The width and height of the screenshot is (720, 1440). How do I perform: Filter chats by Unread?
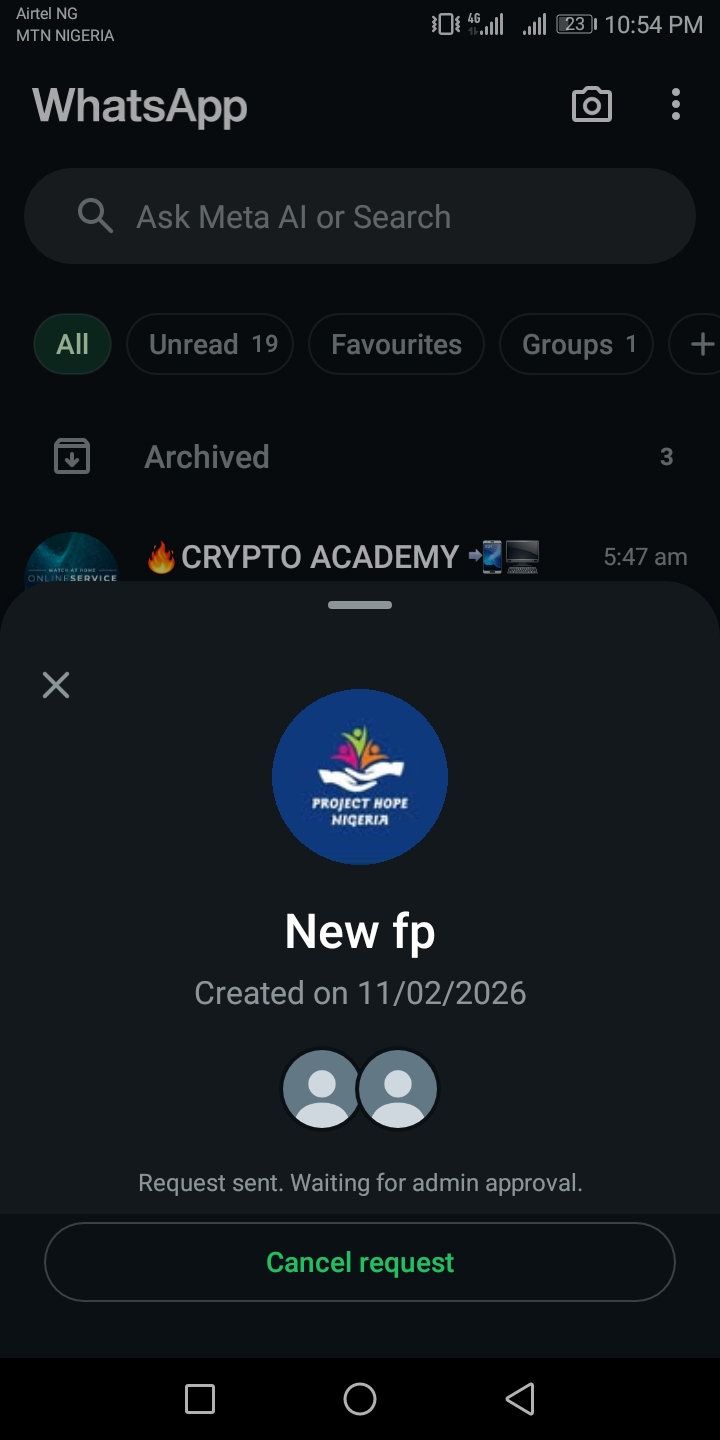point(210,344)
